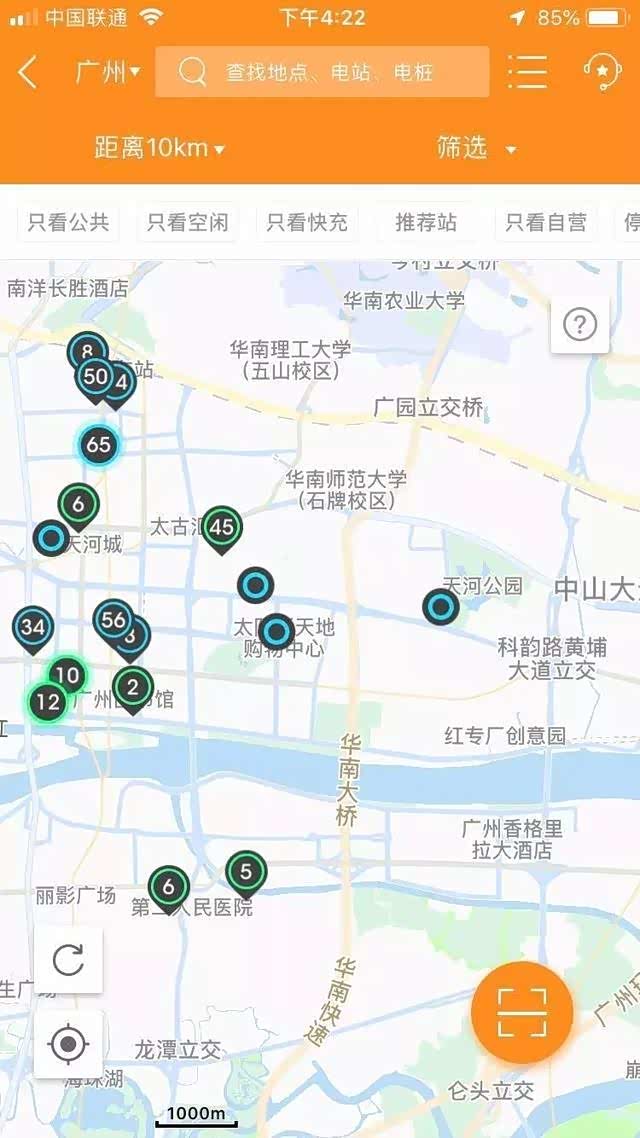
Task: Select the 推荐站 filter chip
Action: pyautogui.click(x=426, y=222)
